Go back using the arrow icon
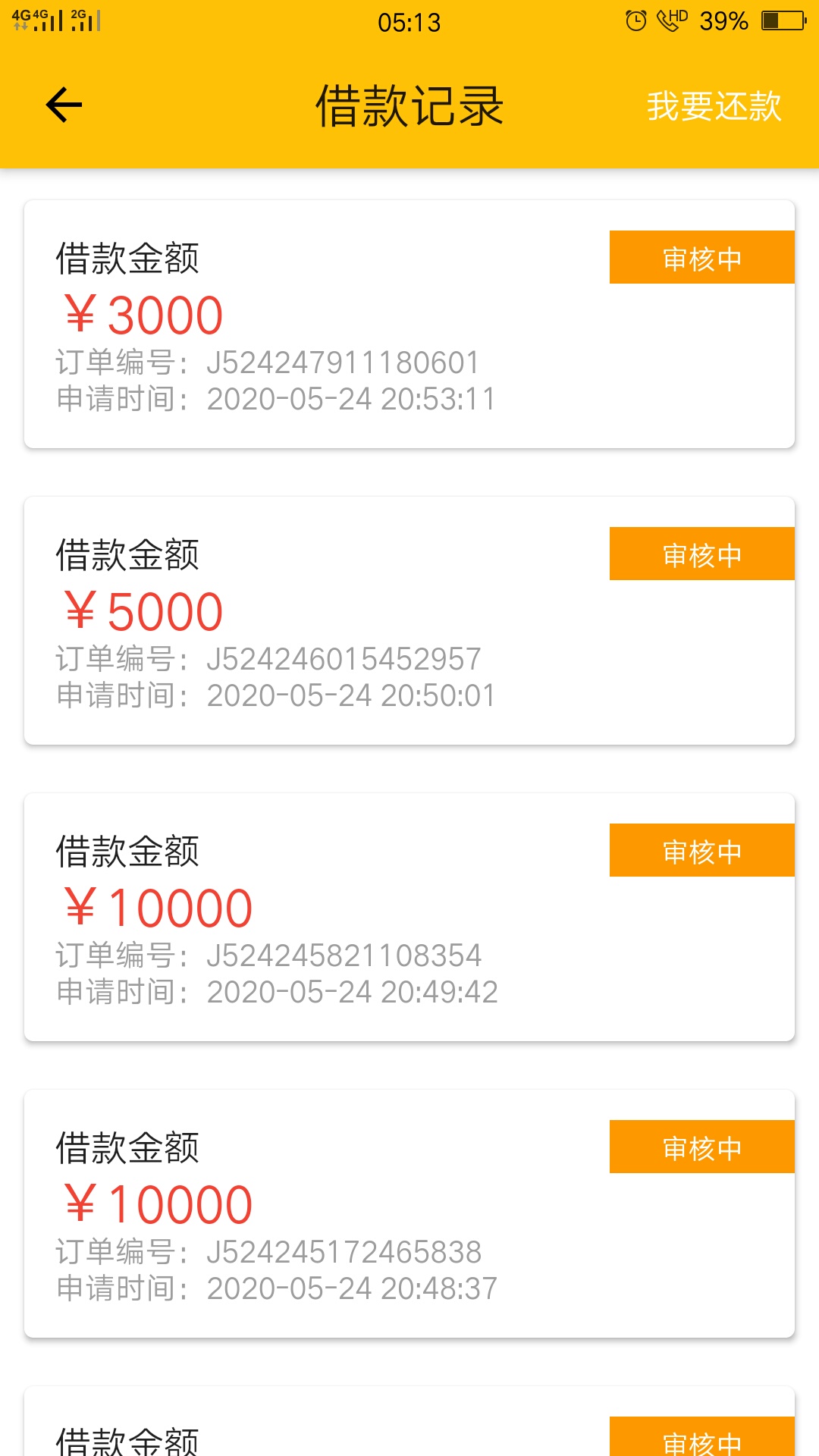This screenshot has width=819, height=1456. [64, 105]
